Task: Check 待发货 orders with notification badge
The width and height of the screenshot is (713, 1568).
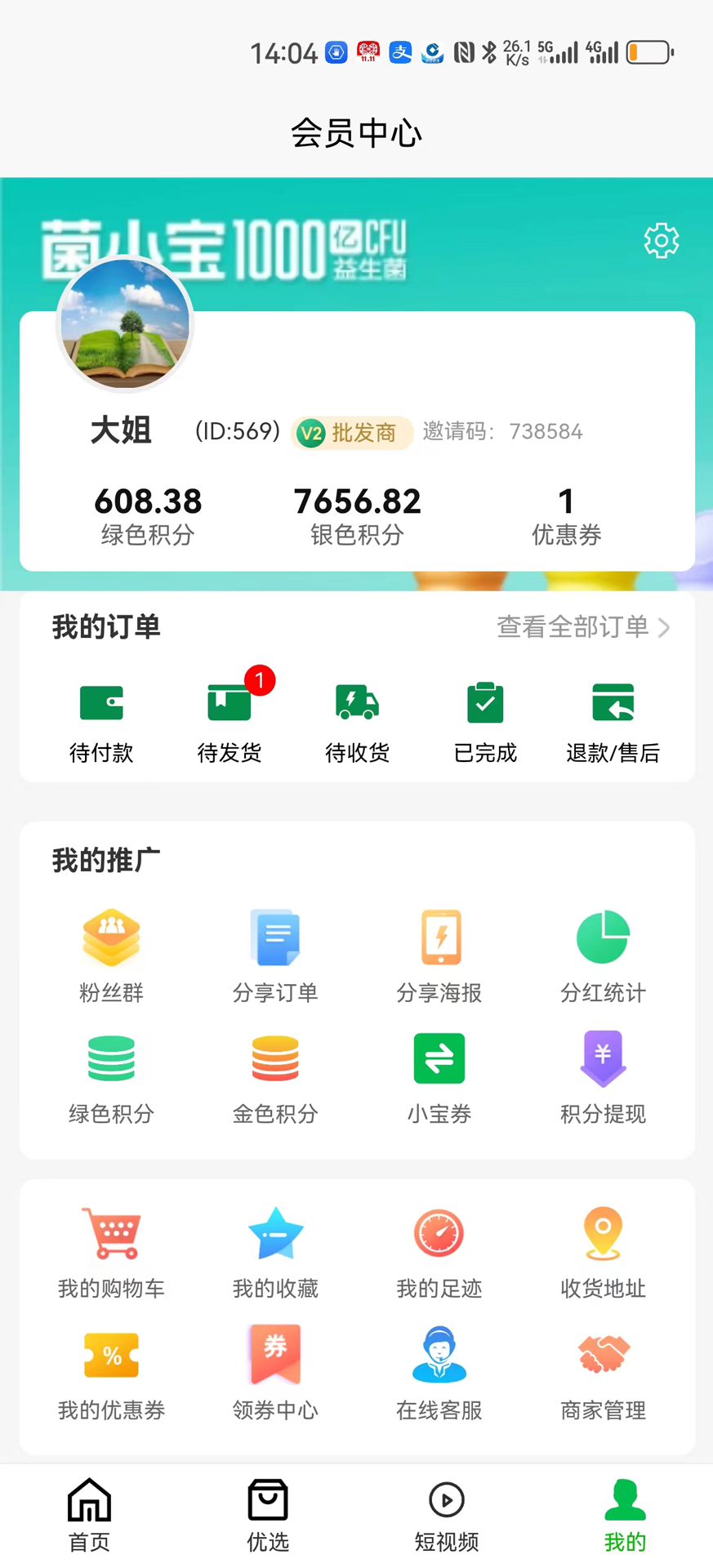Action: tap(229, 719)
